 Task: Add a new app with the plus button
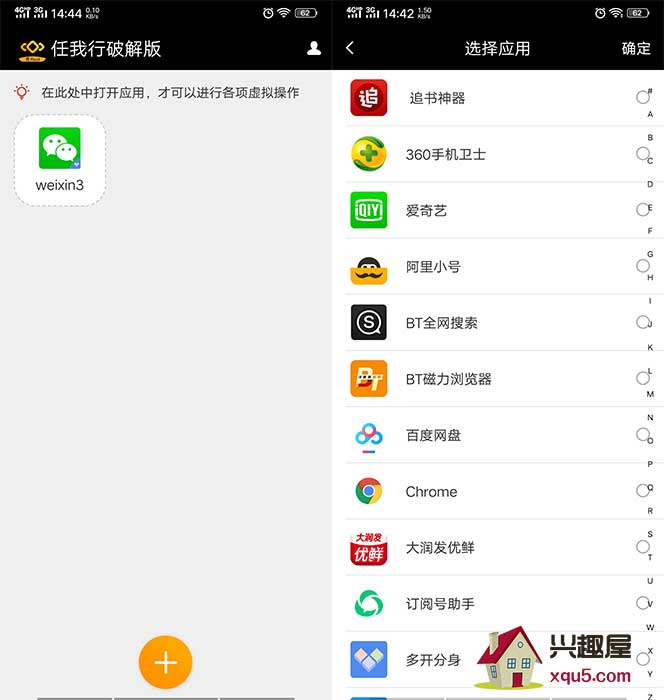(165, 662)
